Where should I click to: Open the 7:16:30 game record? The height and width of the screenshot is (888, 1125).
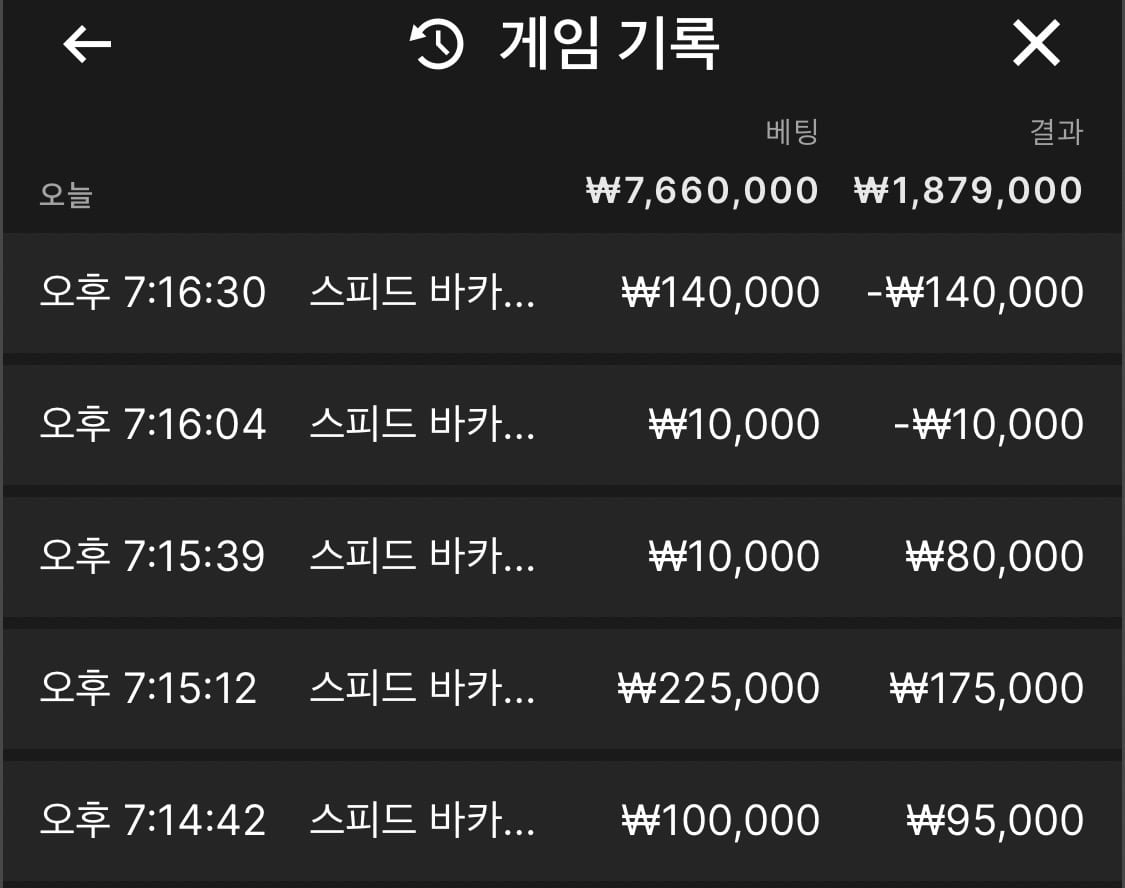[x=562, y=293]
